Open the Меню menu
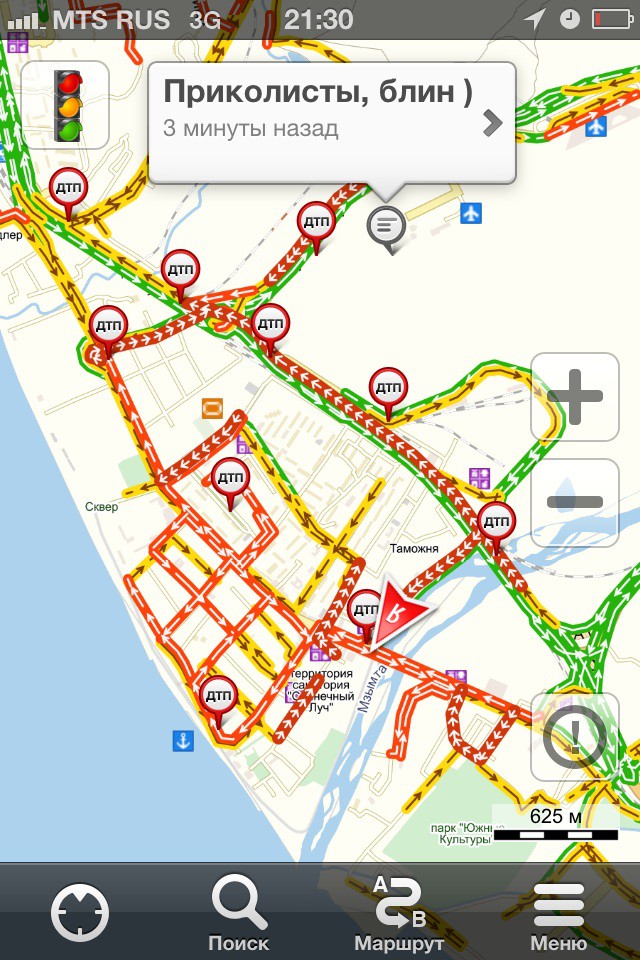This screenshot has height=960, width=640. tap(559, 911)
